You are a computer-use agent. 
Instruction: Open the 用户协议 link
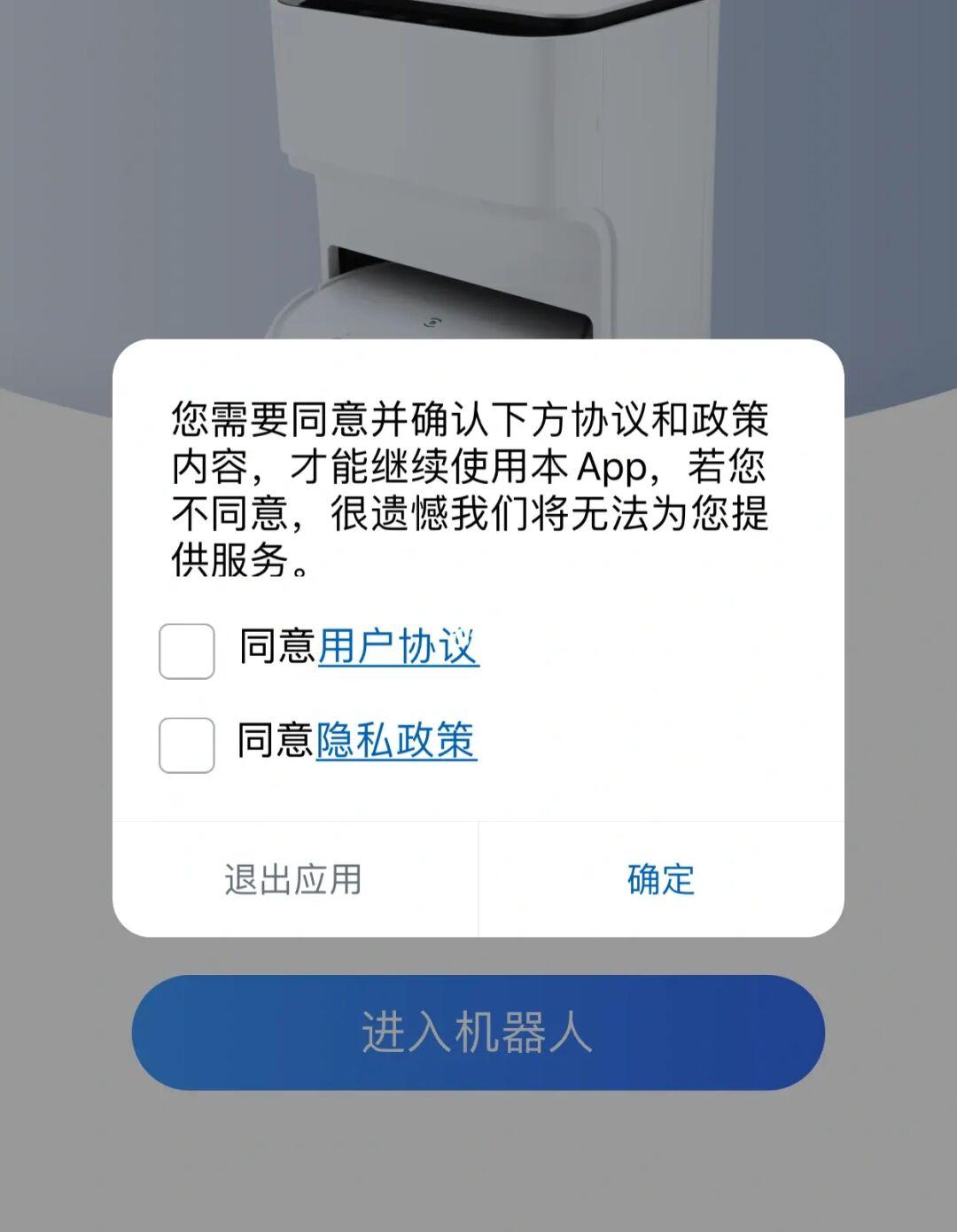click(398, 646)
